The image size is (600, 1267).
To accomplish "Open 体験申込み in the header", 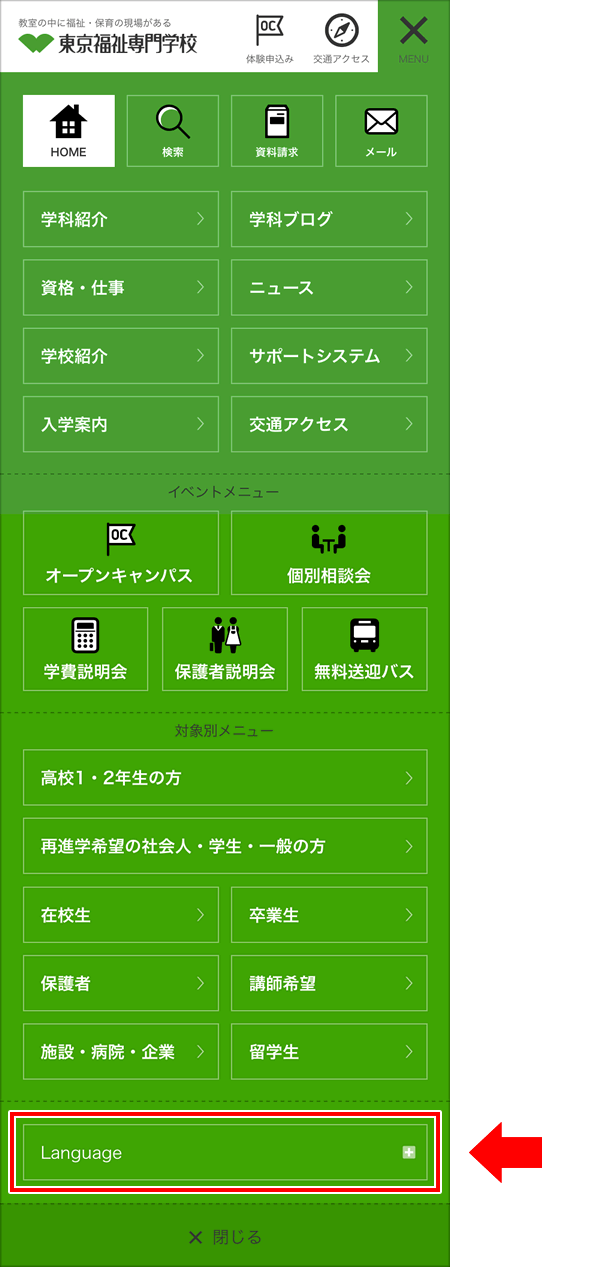I will [269, 38].
